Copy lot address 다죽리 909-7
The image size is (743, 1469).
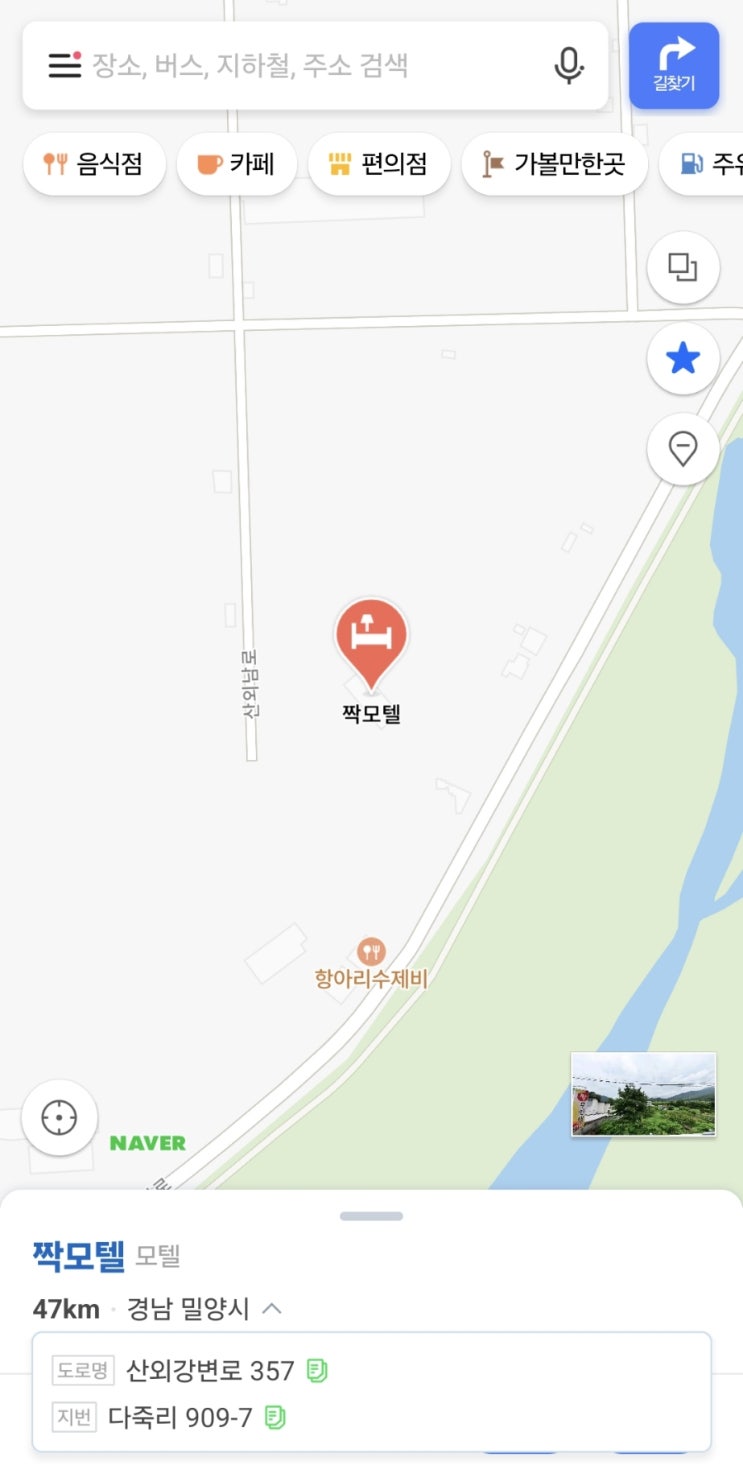275,1417
